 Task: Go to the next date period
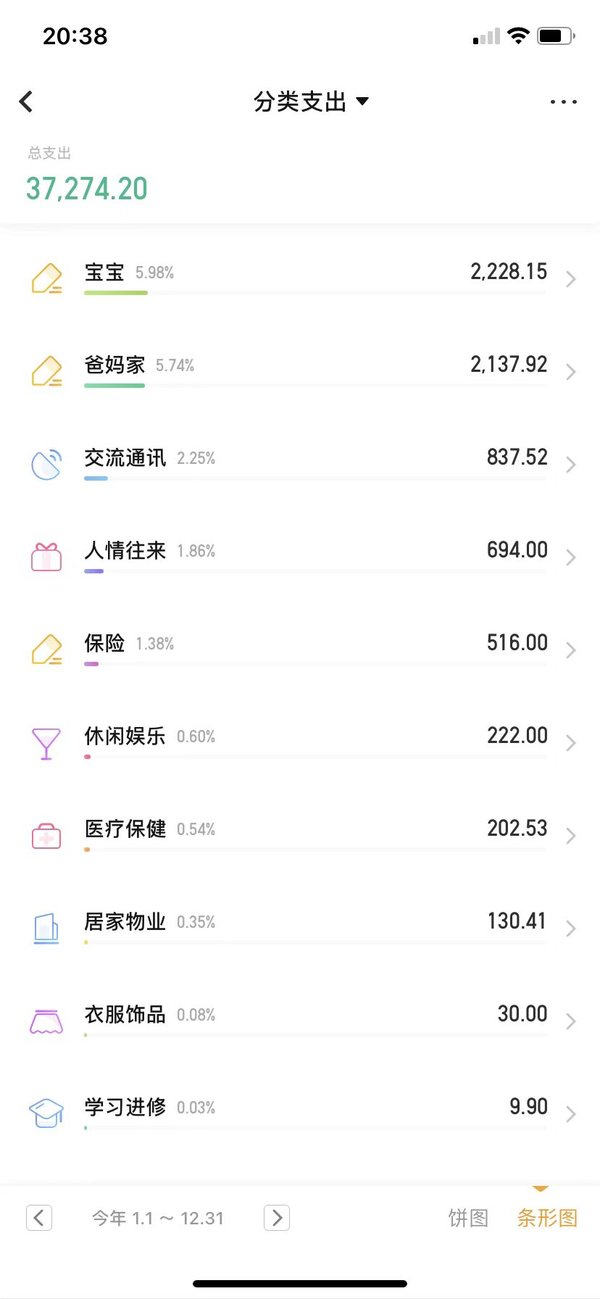(277, 1217)
